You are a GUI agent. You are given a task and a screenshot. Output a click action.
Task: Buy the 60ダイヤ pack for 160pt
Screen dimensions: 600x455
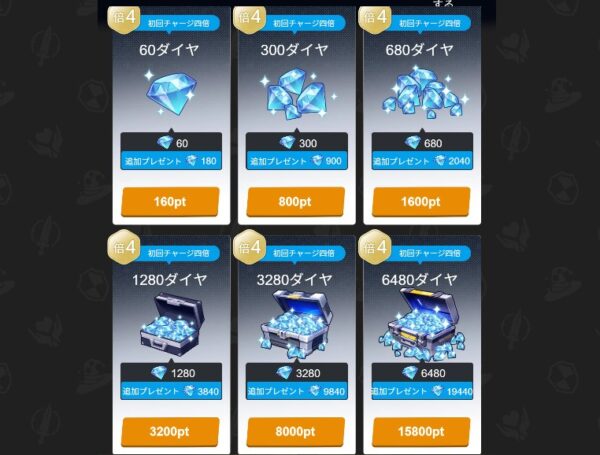pos(170,200)
